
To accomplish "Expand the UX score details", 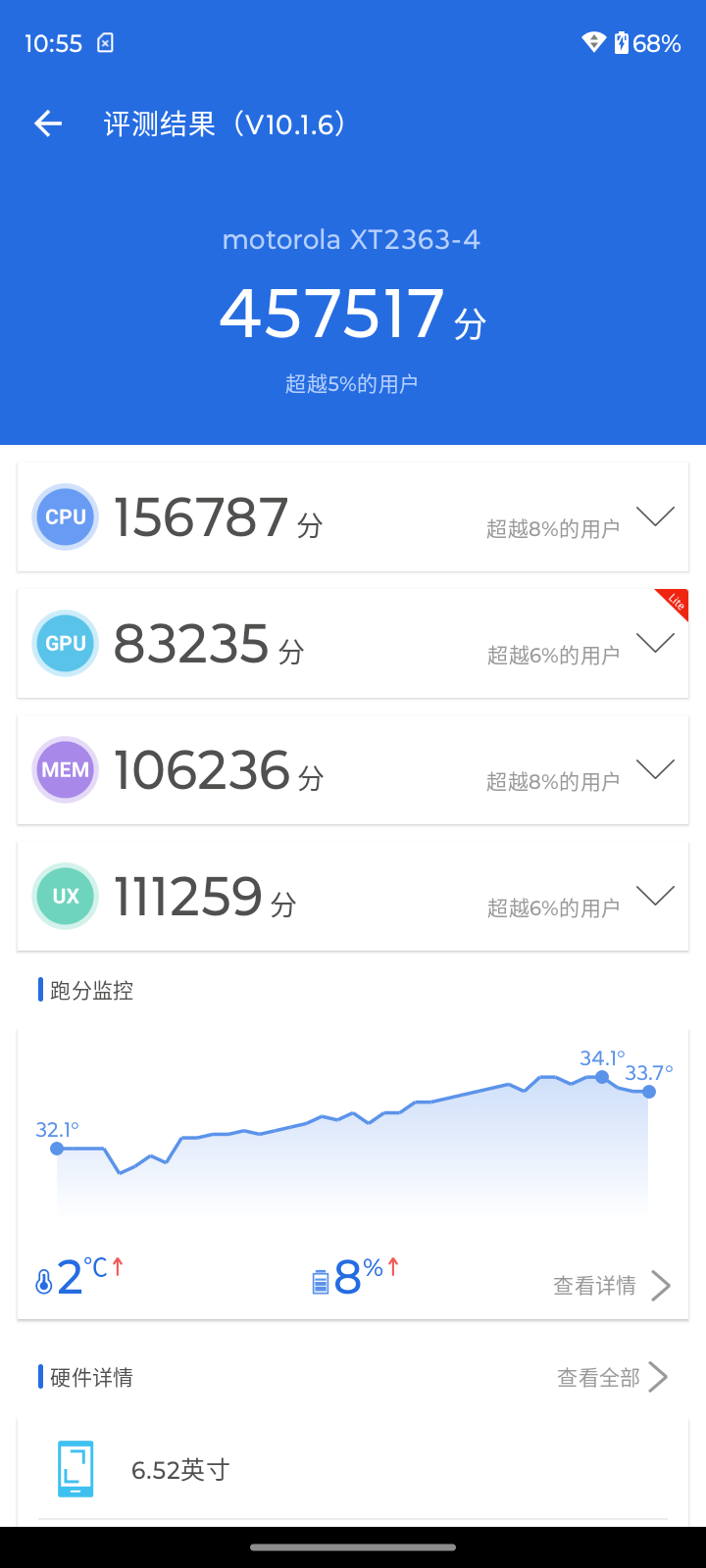I will [x=655, y=896].
